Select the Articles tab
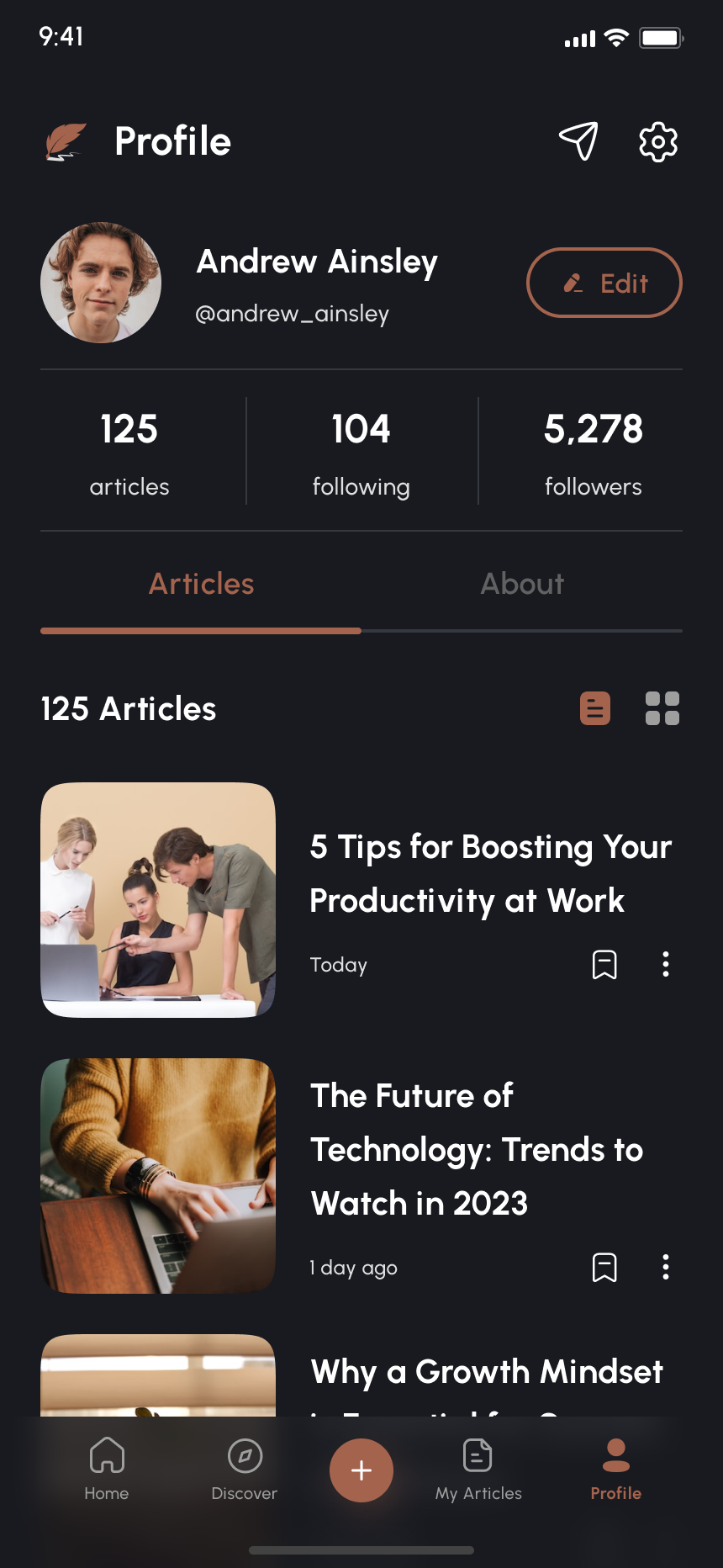Screen dimensions: 723x1568 click(x=201, y=583)
